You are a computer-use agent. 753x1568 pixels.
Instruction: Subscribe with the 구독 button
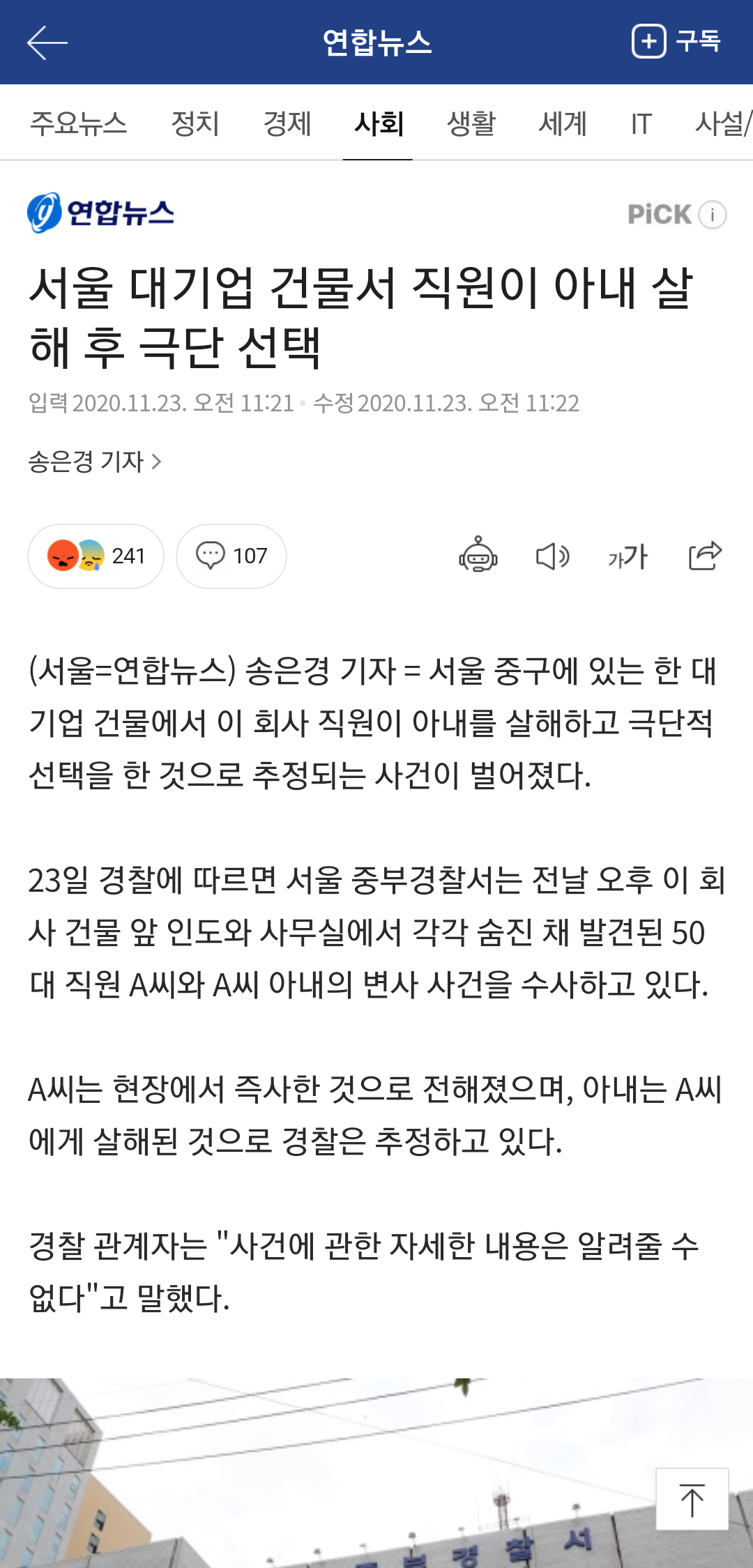pyautogui.click(x=676, y=41)
